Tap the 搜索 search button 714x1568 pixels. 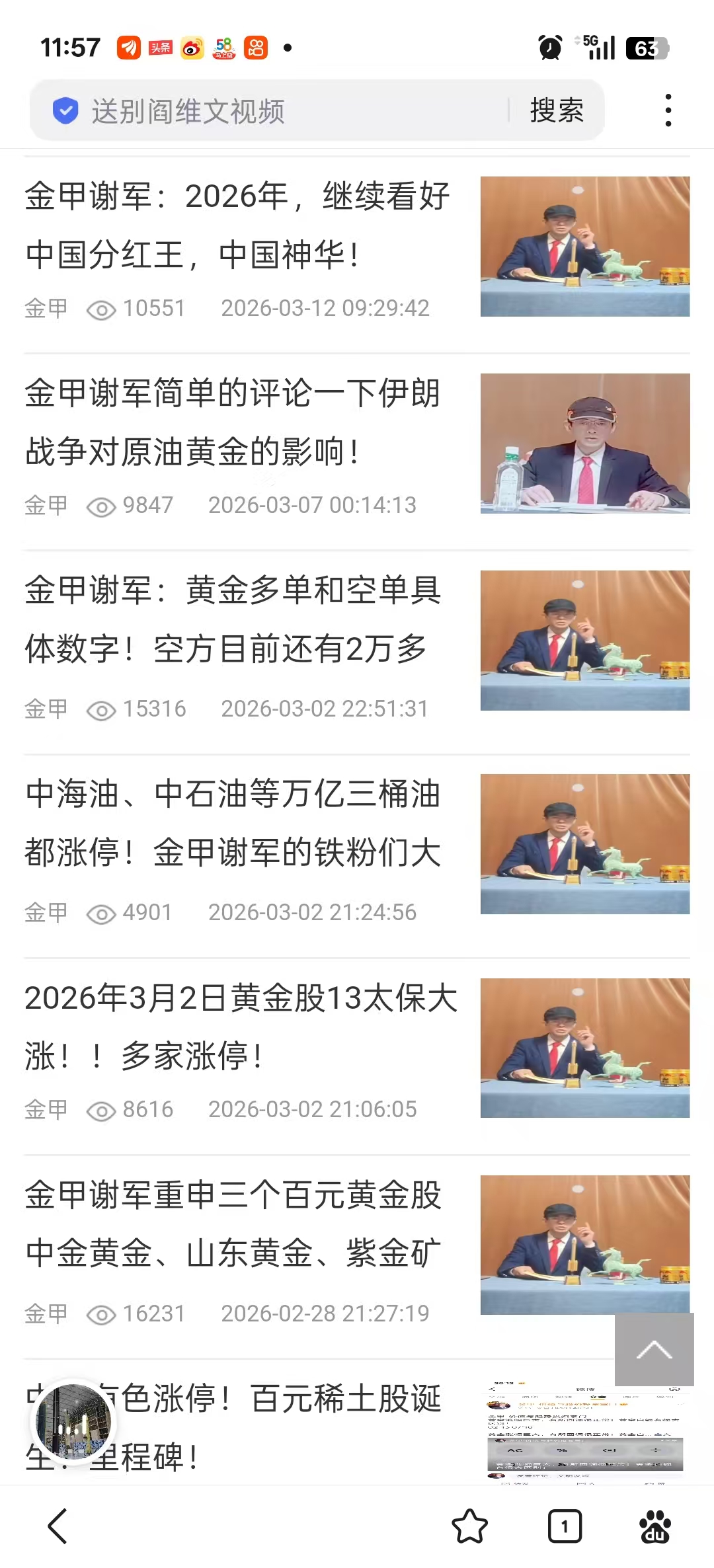556,110
